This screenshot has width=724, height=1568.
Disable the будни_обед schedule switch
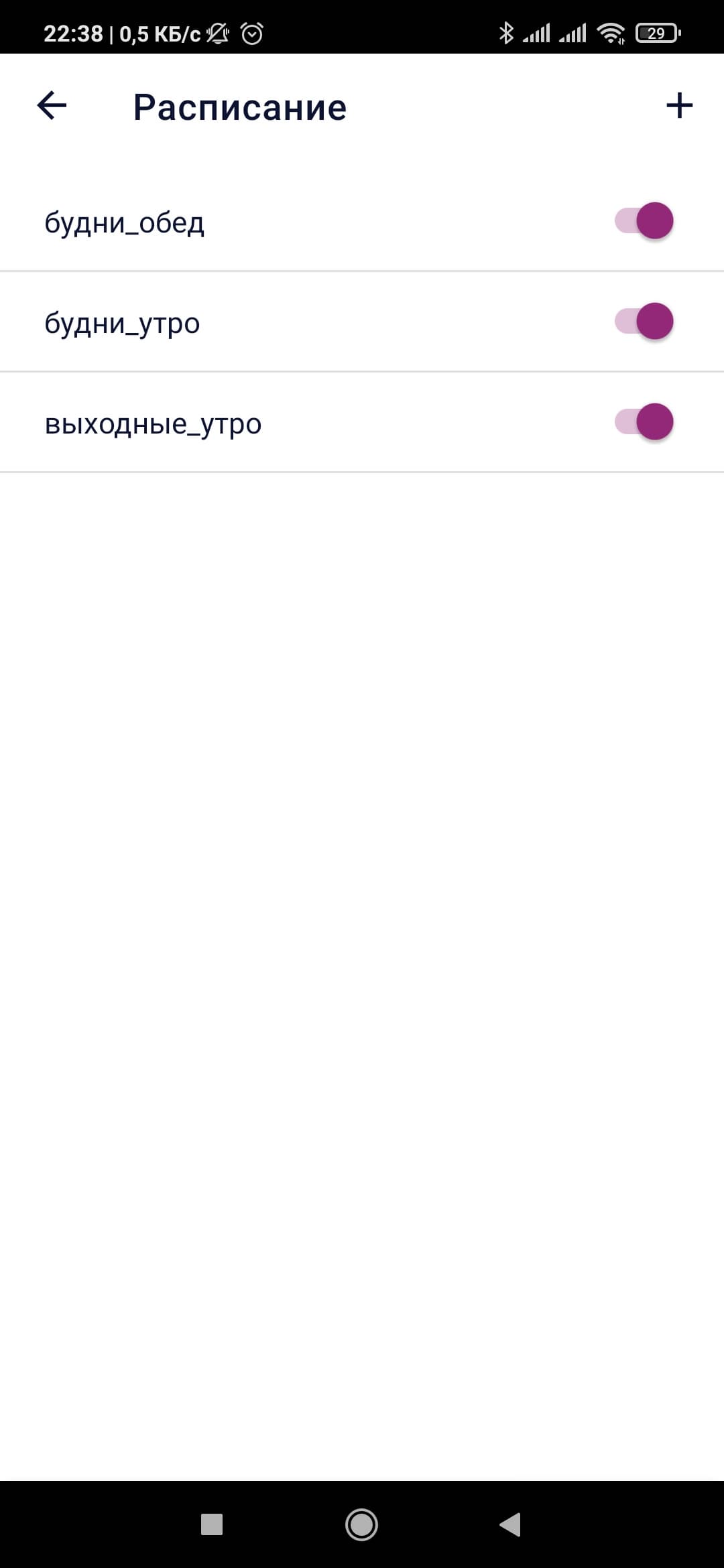click(x=644, y=221)
